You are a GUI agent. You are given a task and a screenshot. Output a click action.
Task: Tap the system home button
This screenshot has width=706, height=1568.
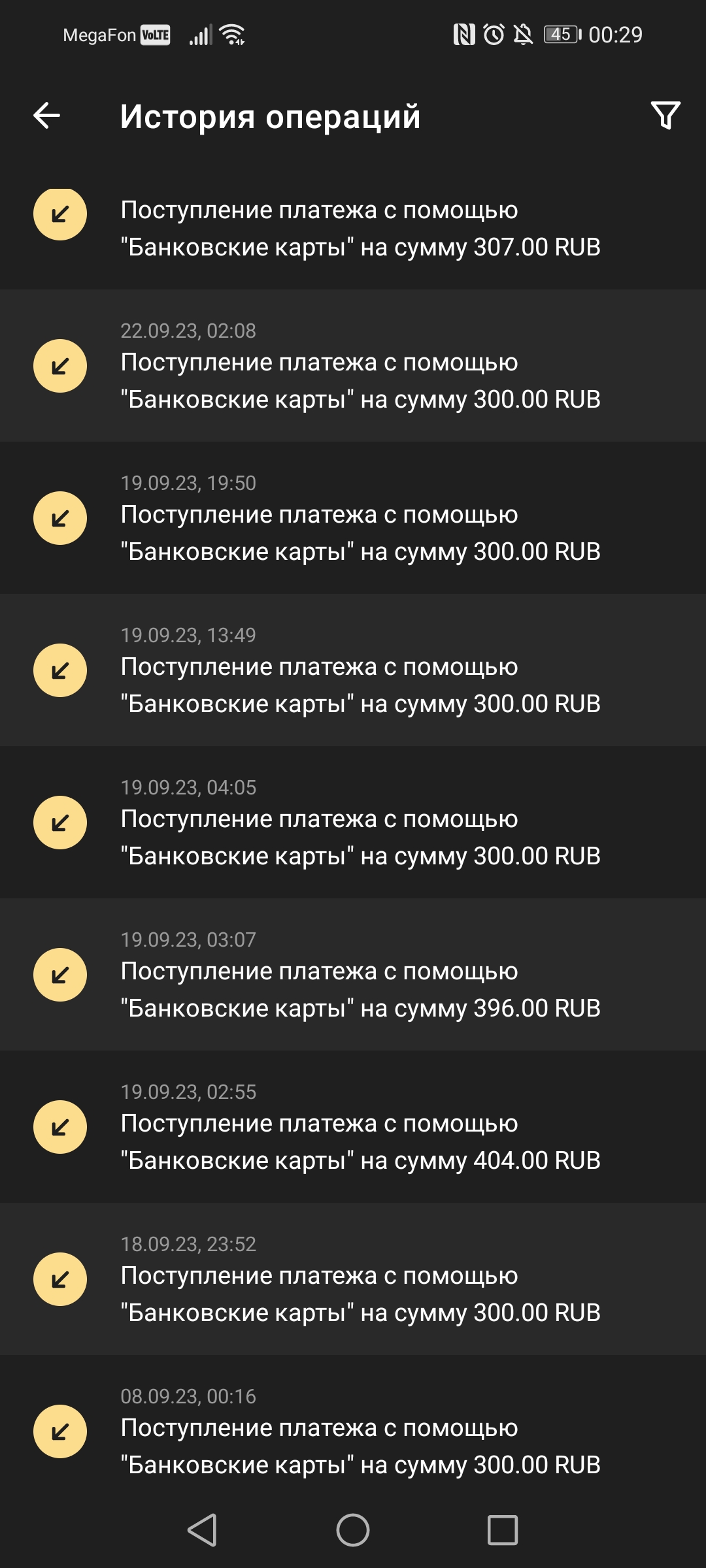coord(353,1530)
